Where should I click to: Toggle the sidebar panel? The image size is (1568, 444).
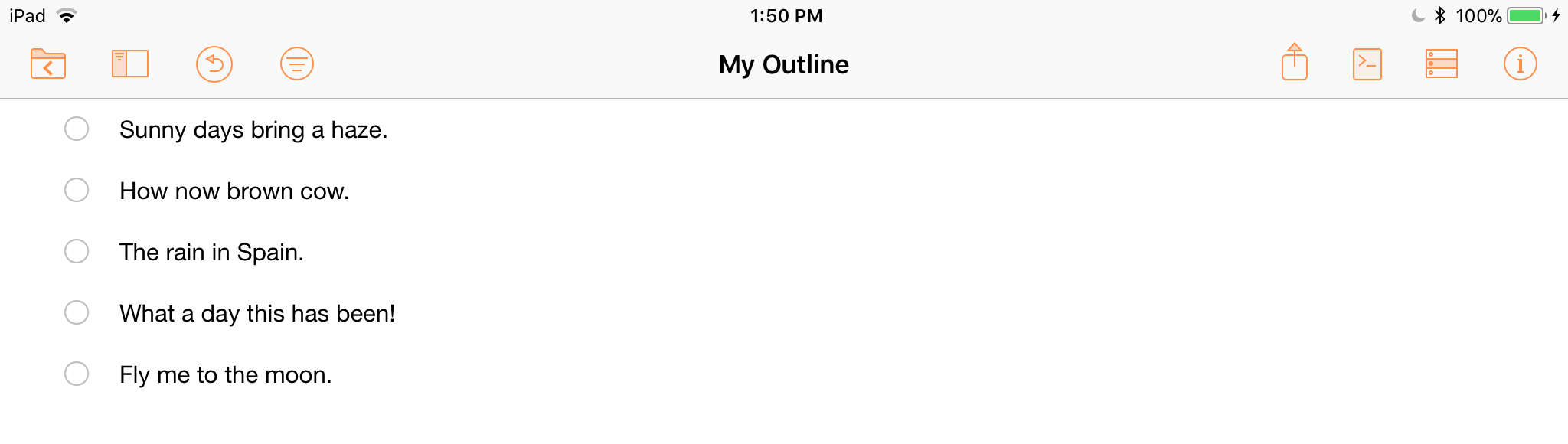[x=130, y=64]
